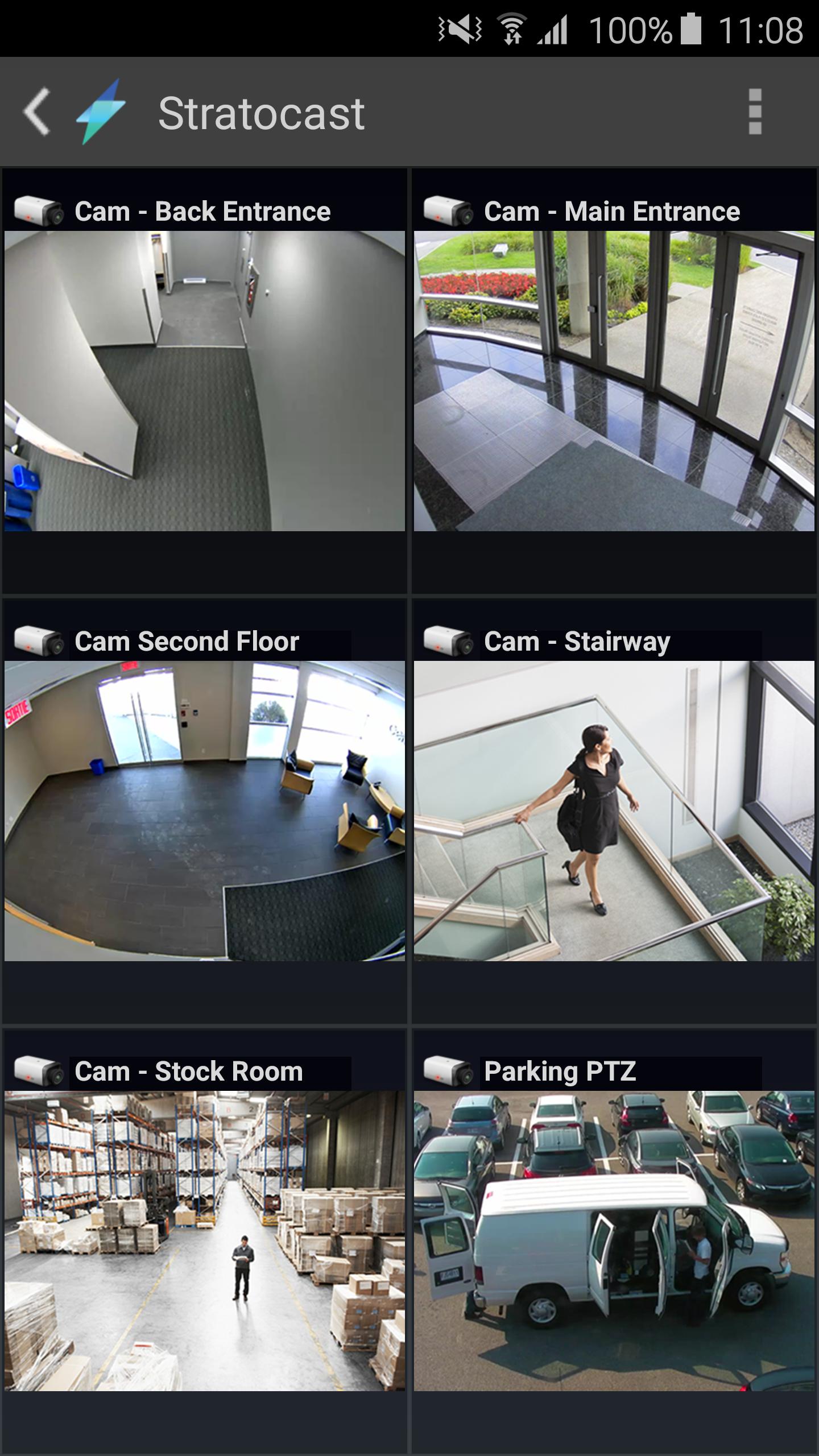Open the Cam - Back Entrance feed
The height and width of the screenshot is (1456, 819).
(x=205, y=380)
